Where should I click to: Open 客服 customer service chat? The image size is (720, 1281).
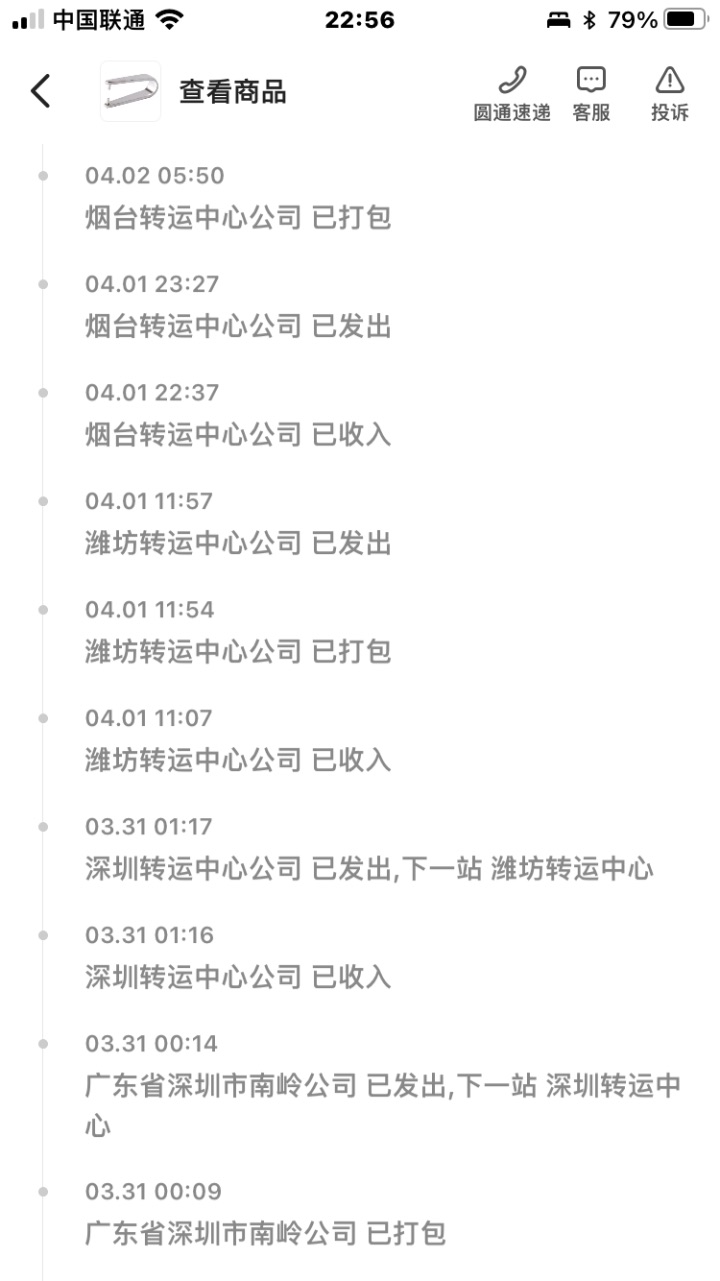pos(591,94)
